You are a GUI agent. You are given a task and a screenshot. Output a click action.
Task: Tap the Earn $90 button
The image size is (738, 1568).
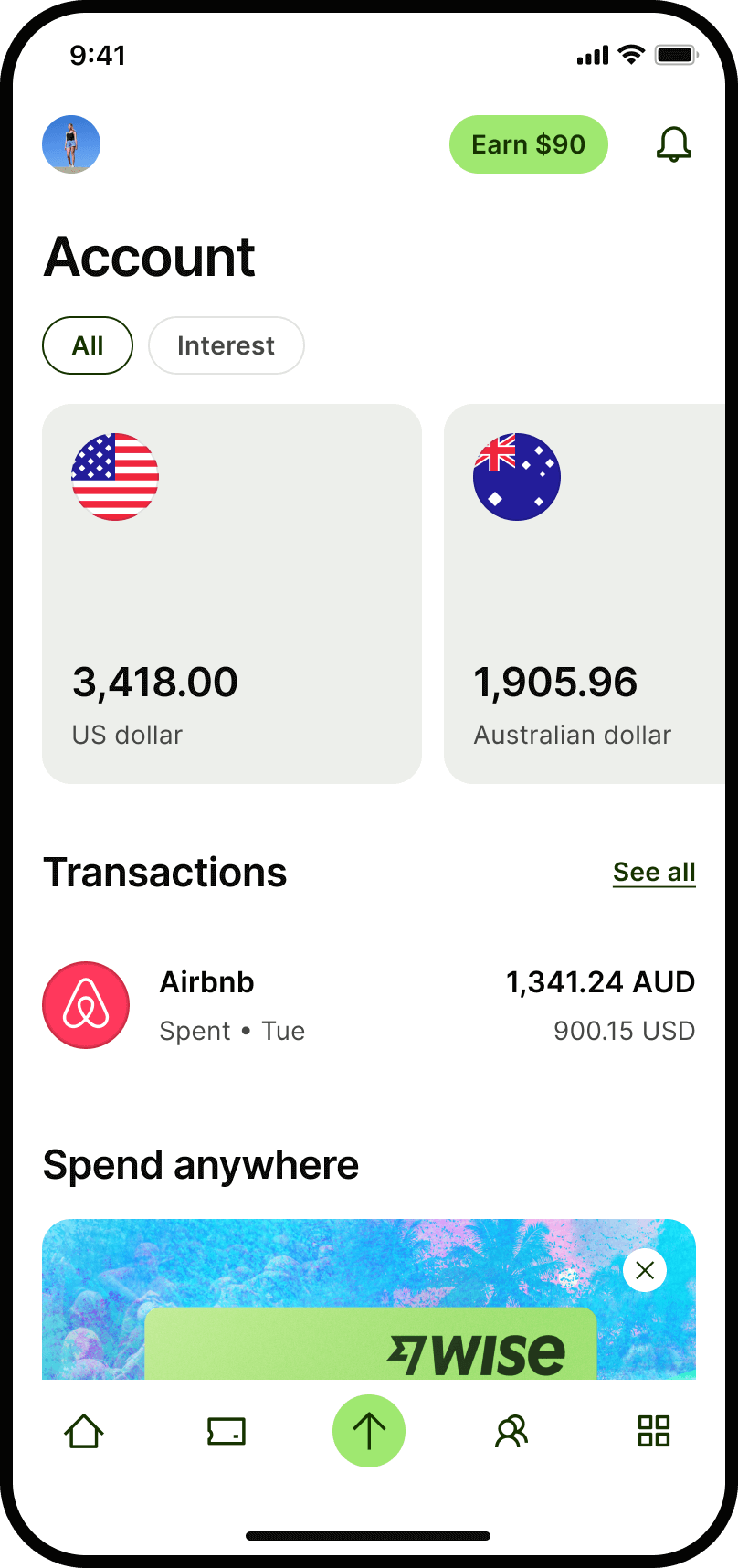pyautogui.click(x=529, y=144)
